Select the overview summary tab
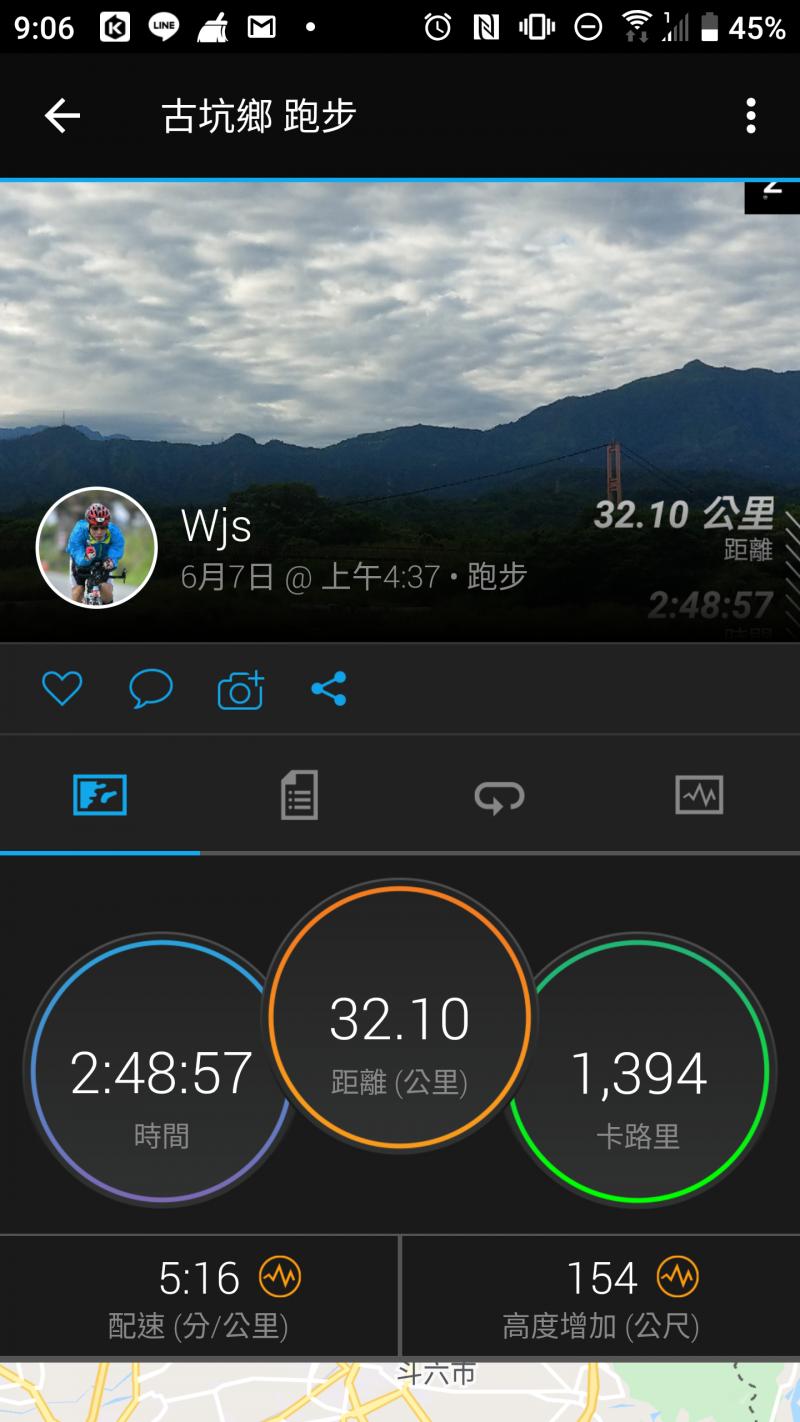 100,796
